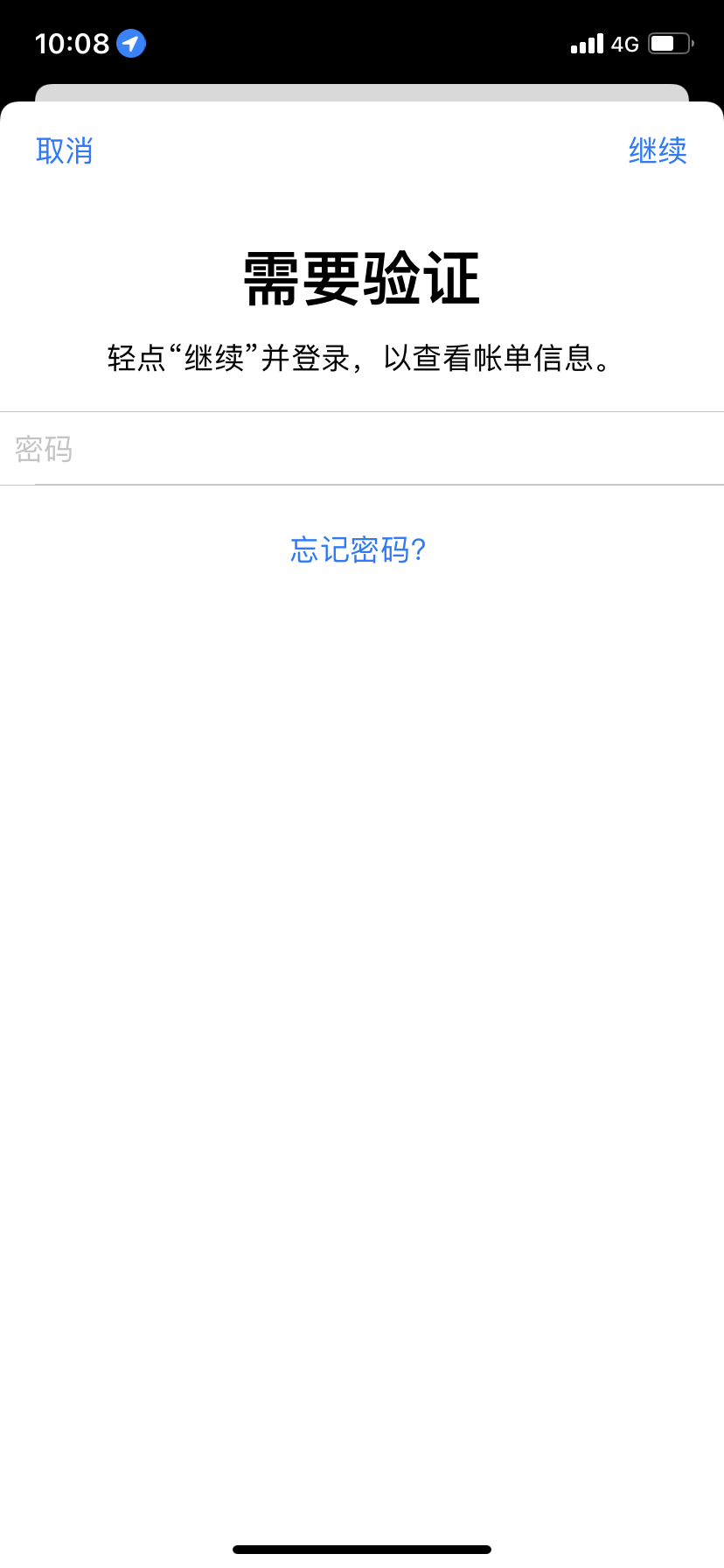Image resolution: width=724 pixels, height=1568 pixels.
Task: Open the 忘记密码? link
Action: (359, 549)
